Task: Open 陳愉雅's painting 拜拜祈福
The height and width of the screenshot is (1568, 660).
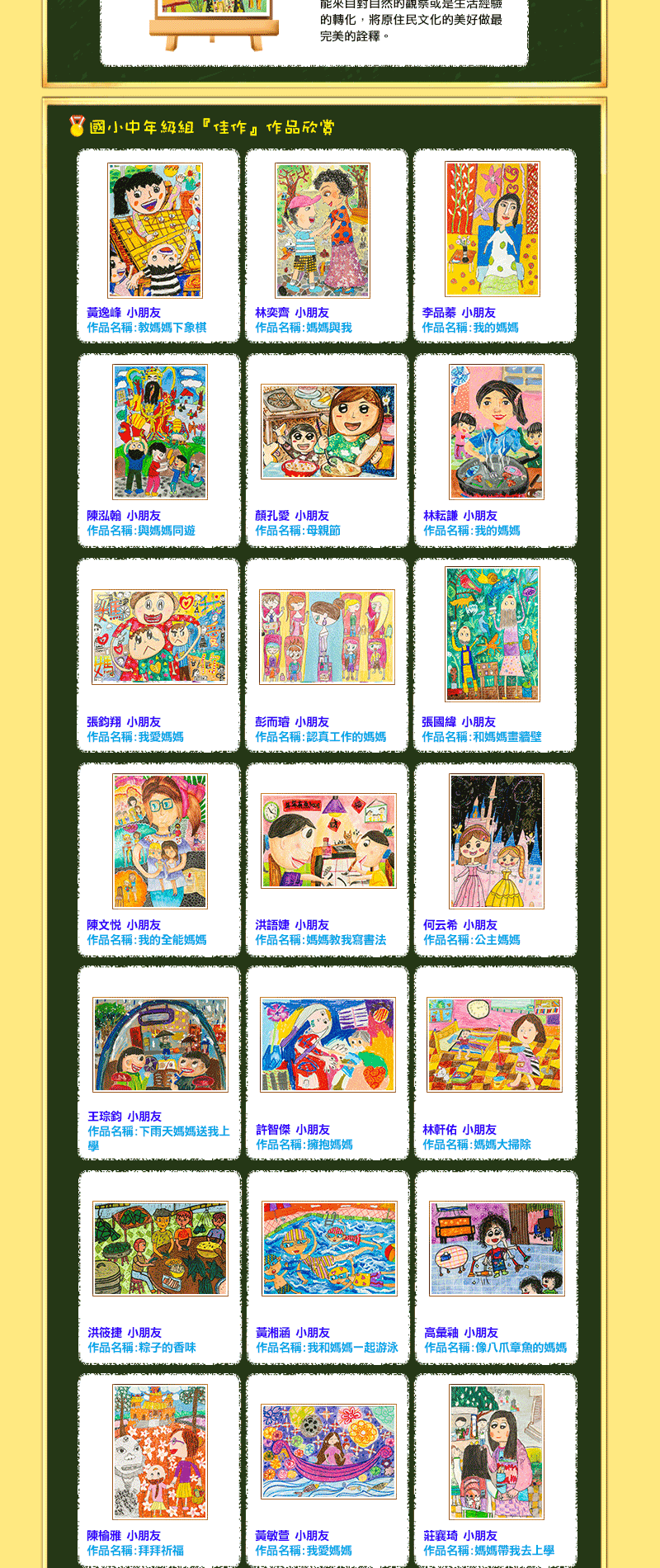Action: tap(160, 1452)
